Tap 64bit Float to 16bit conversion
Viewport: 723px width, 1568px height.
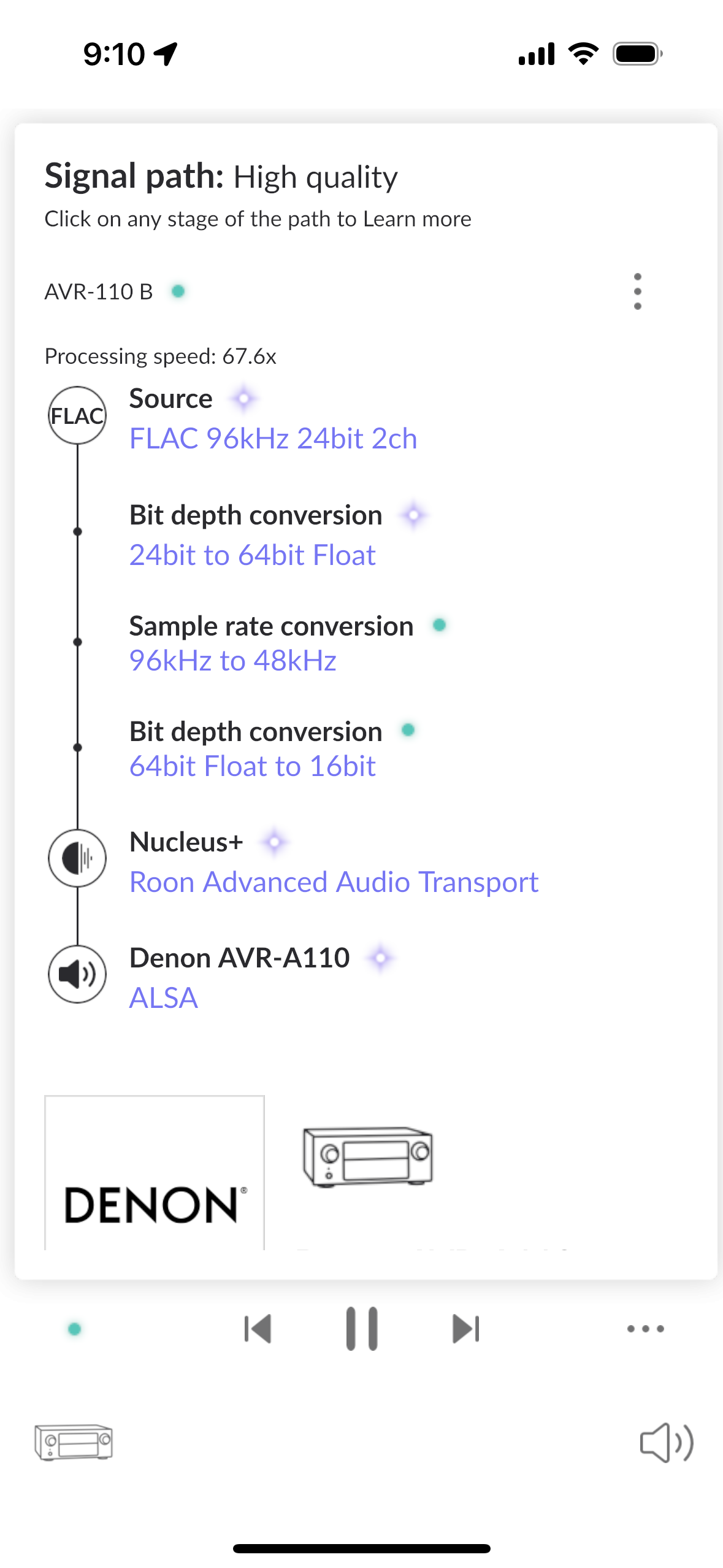[x=252, y=766]
